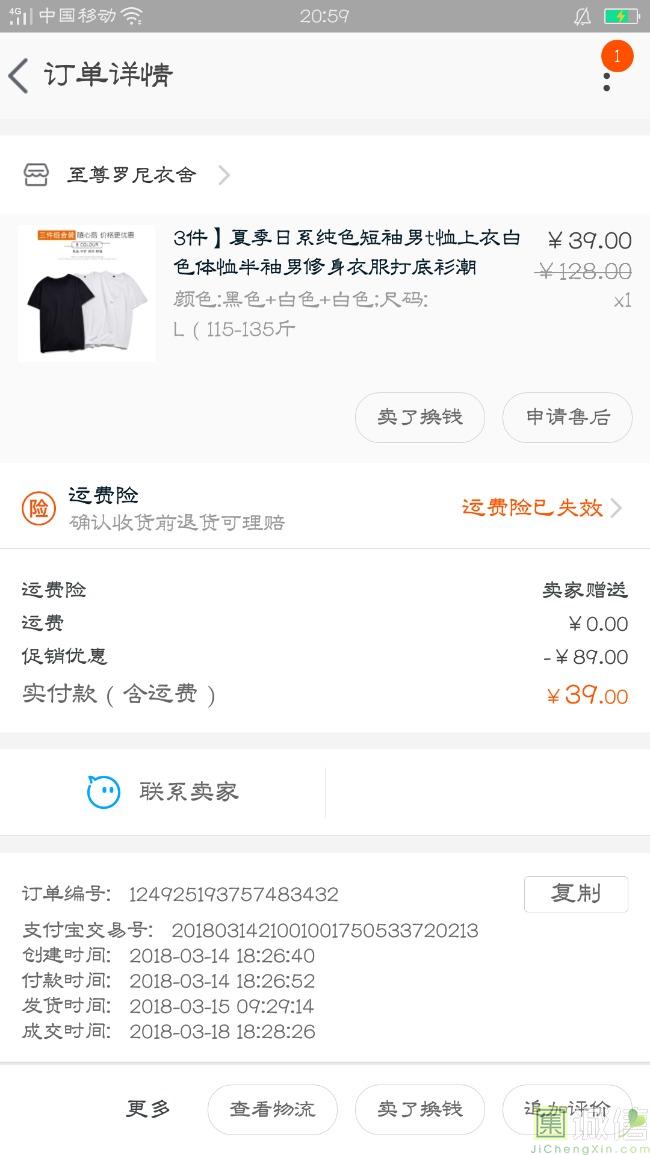650x1155 pixels.
Task: Apply for after-sales with 申请售后
Action: click(567, 417)
